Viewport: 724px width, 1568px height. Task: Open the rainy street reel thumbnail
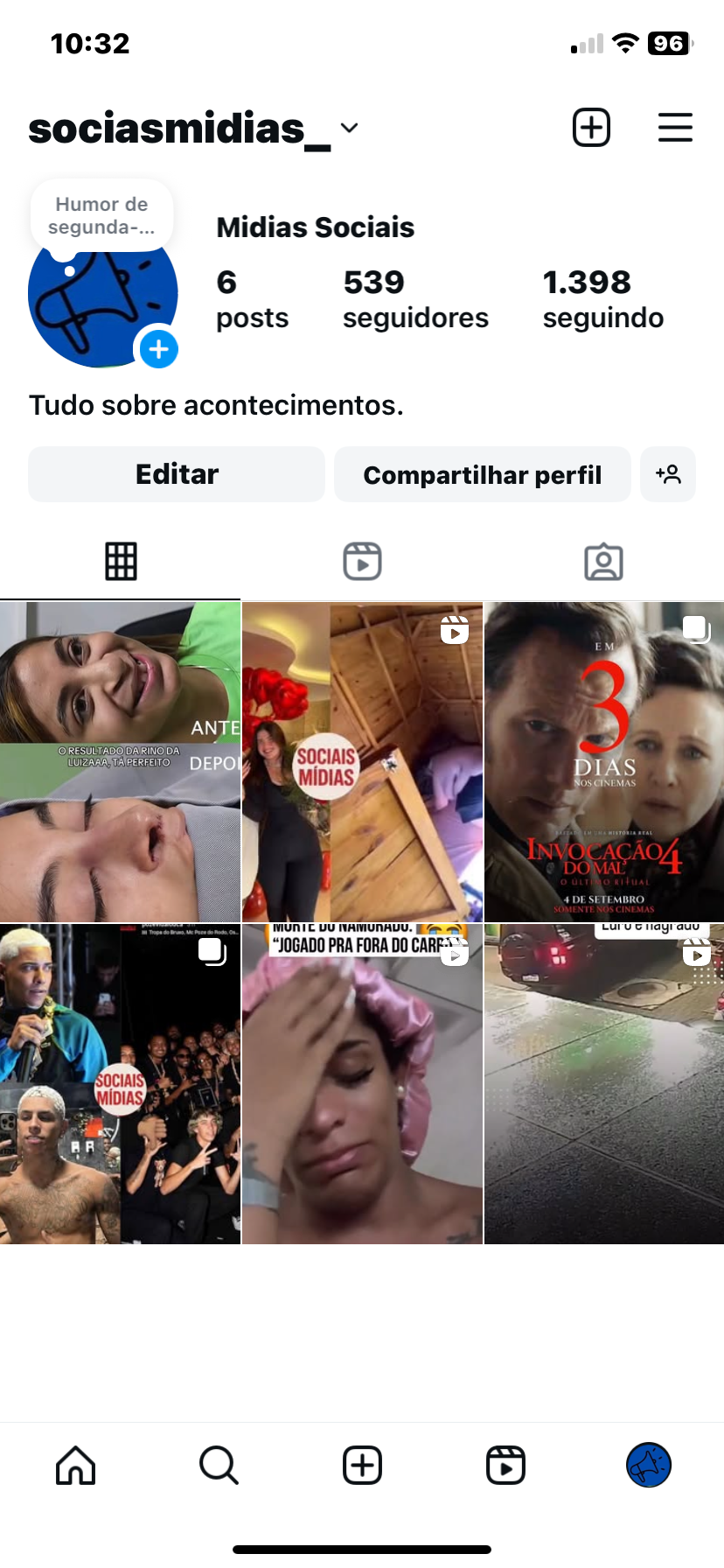coord(604,1085)
